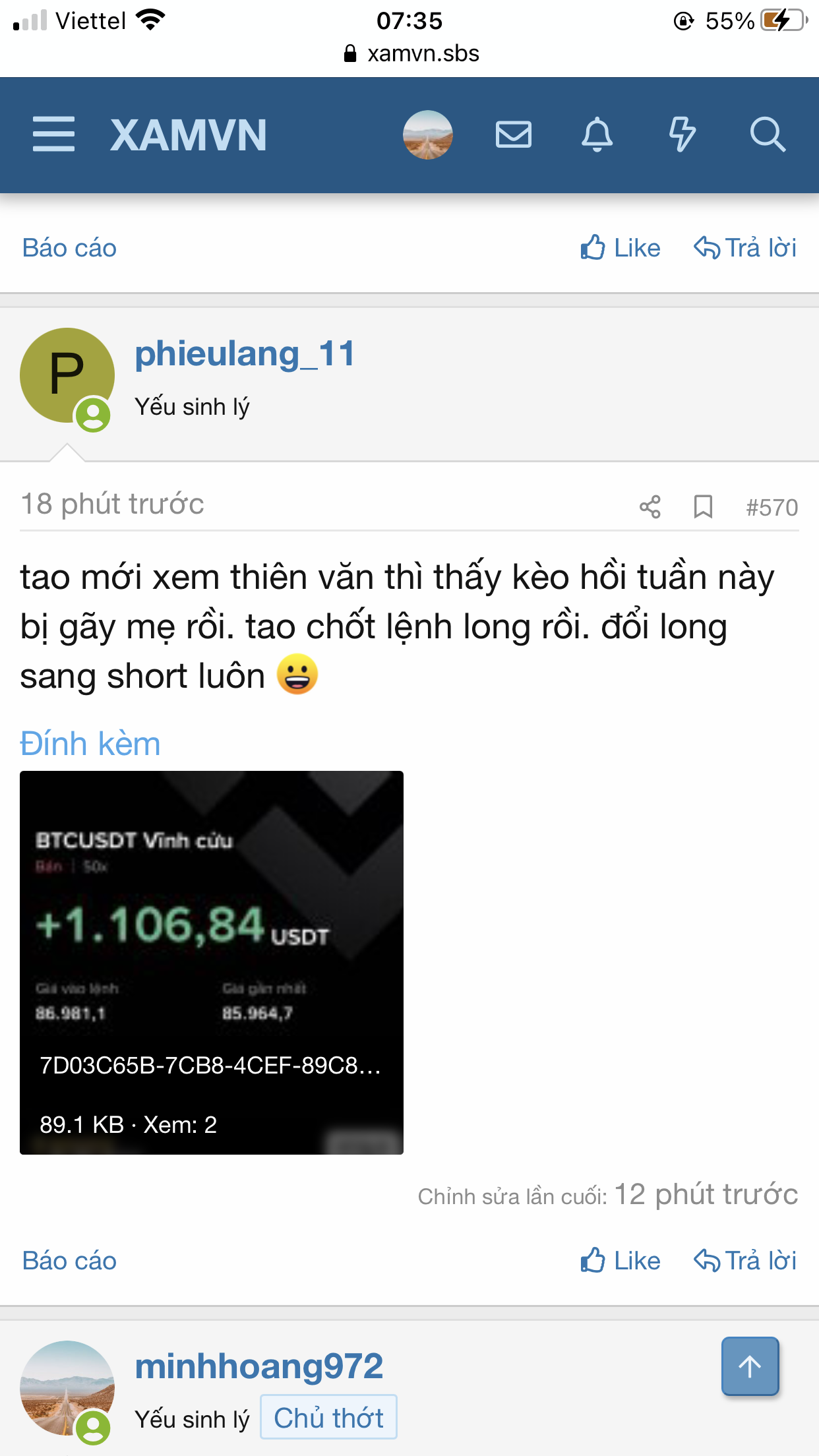The width and height of the screenshot is (819, 1456).
Task: Open the private messages inbox
Action: 513,135
